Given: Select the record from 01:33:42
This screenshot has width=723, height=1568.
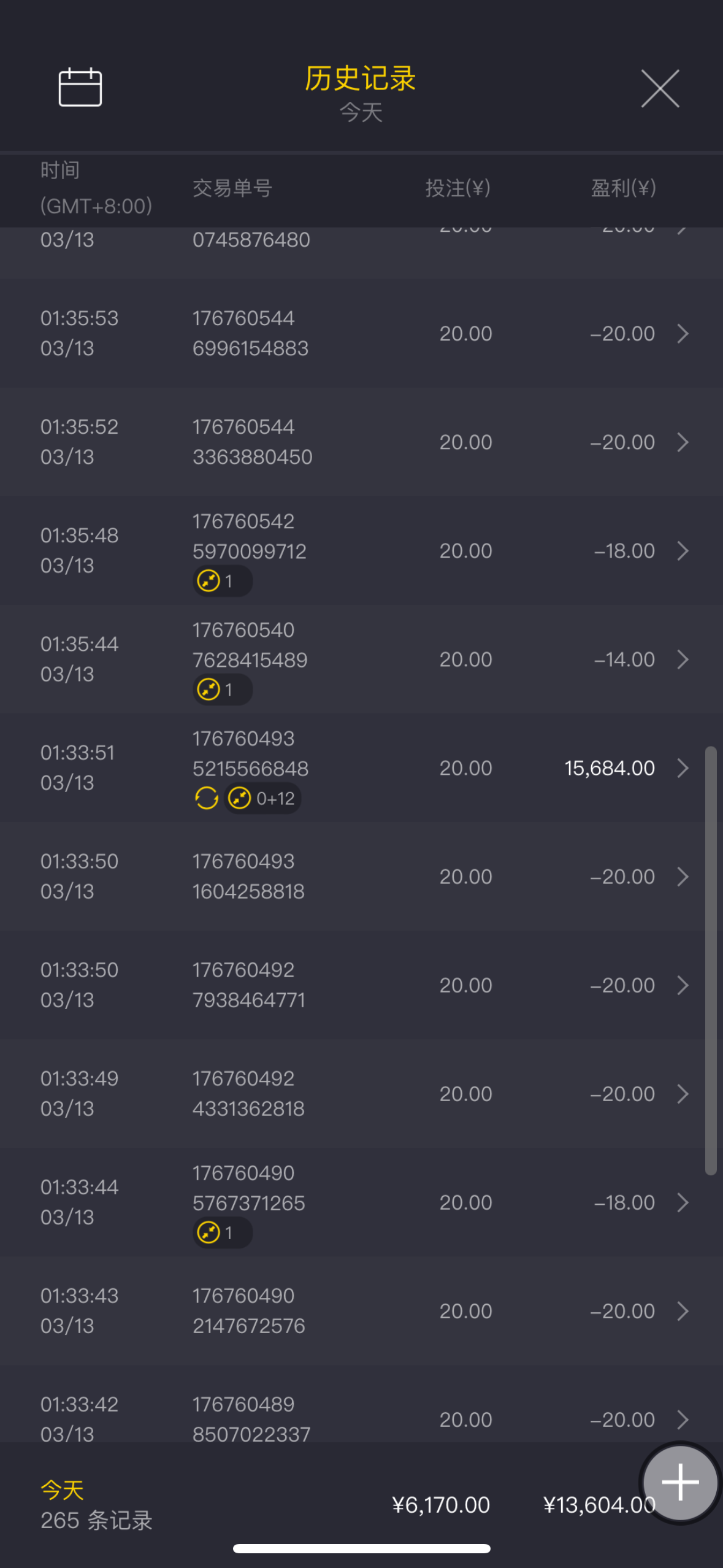Looking at the screenshot, I should pos(362,1417).
